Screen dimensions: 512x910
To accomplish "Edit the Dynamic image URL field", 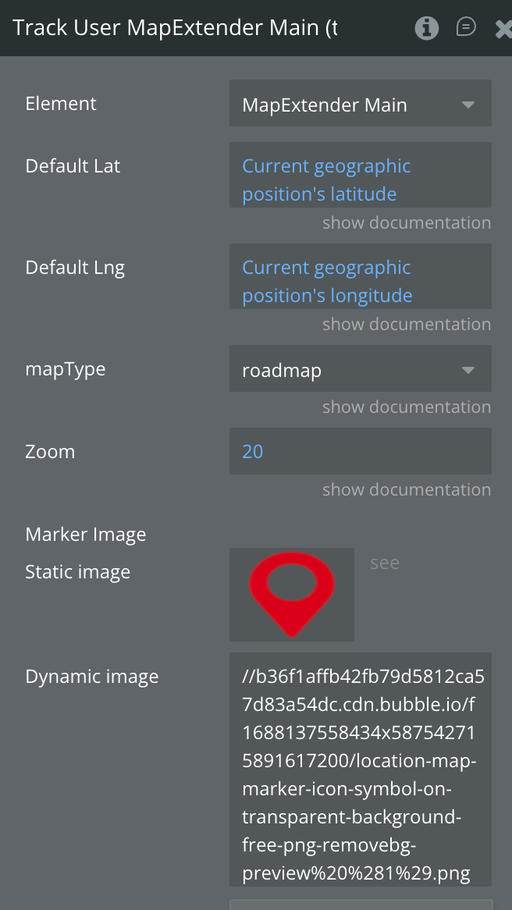I will tap(360, 770).
